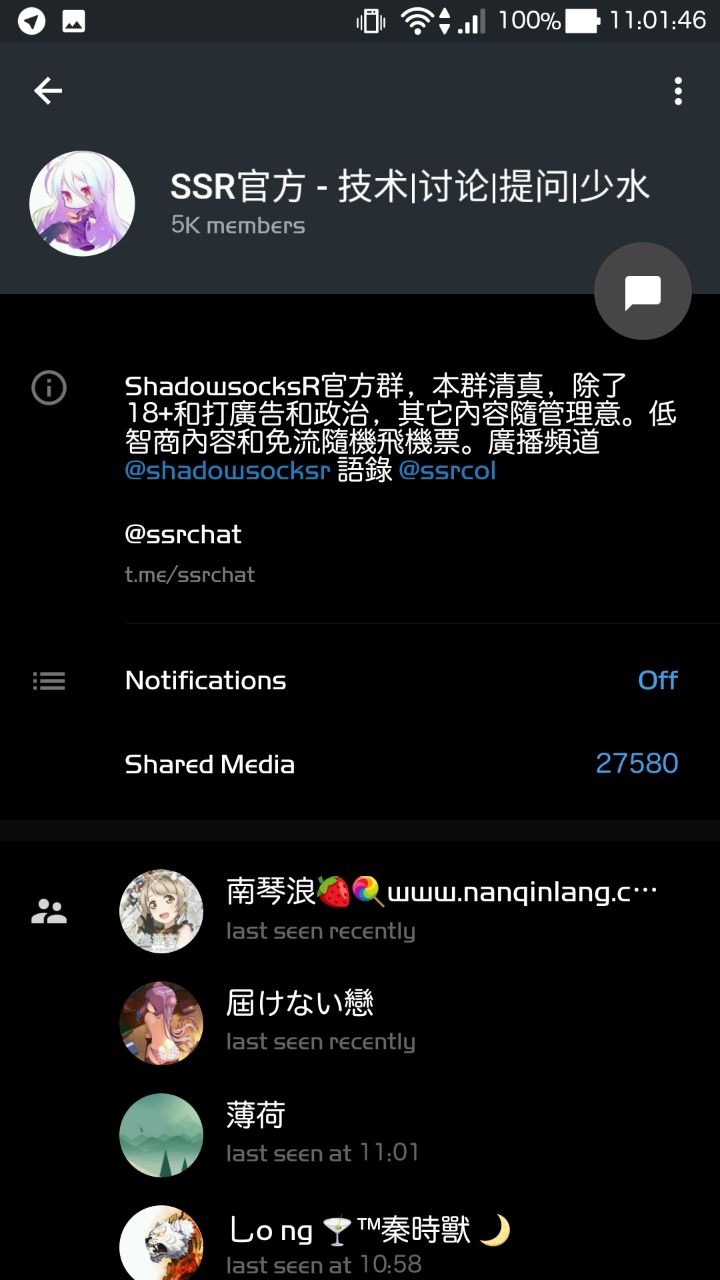Open Notifications settings row
The height and width of the screenshot is (1280, 720).
coord(400,680)
